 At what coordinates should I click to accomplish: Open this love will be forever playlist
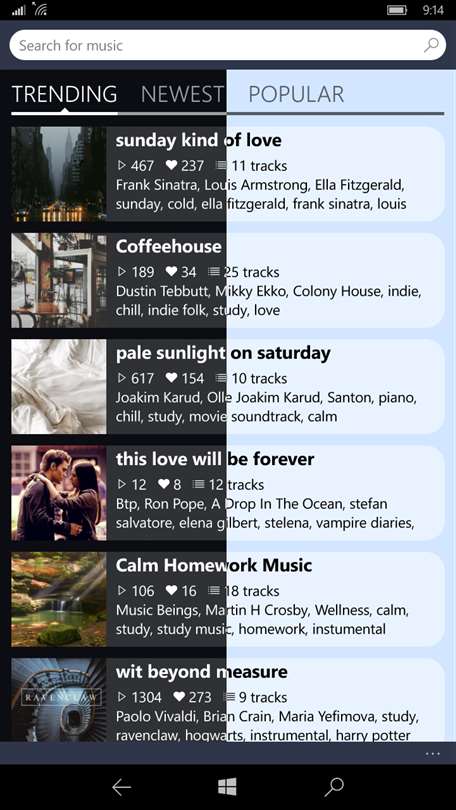tap(228, 493)
